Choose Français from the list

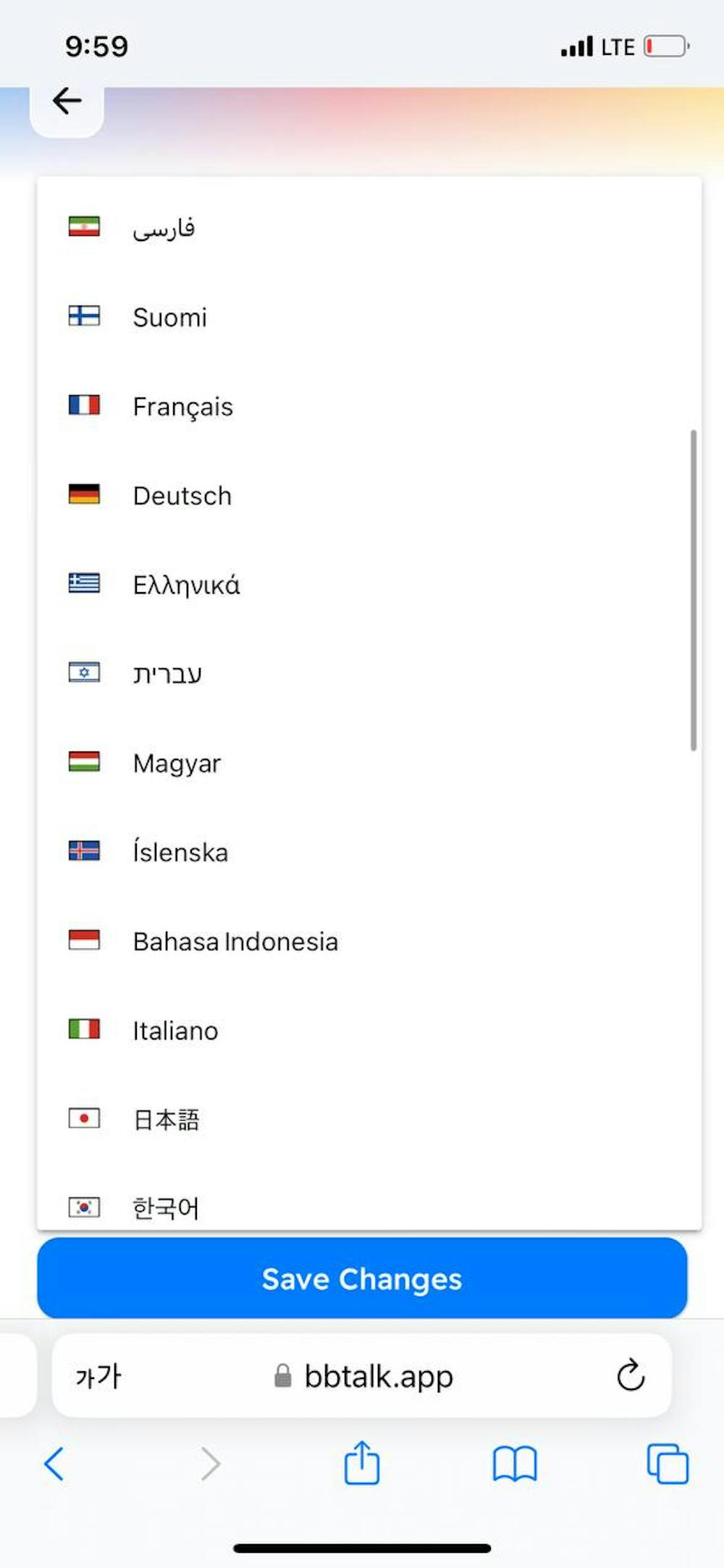[182, 406]
